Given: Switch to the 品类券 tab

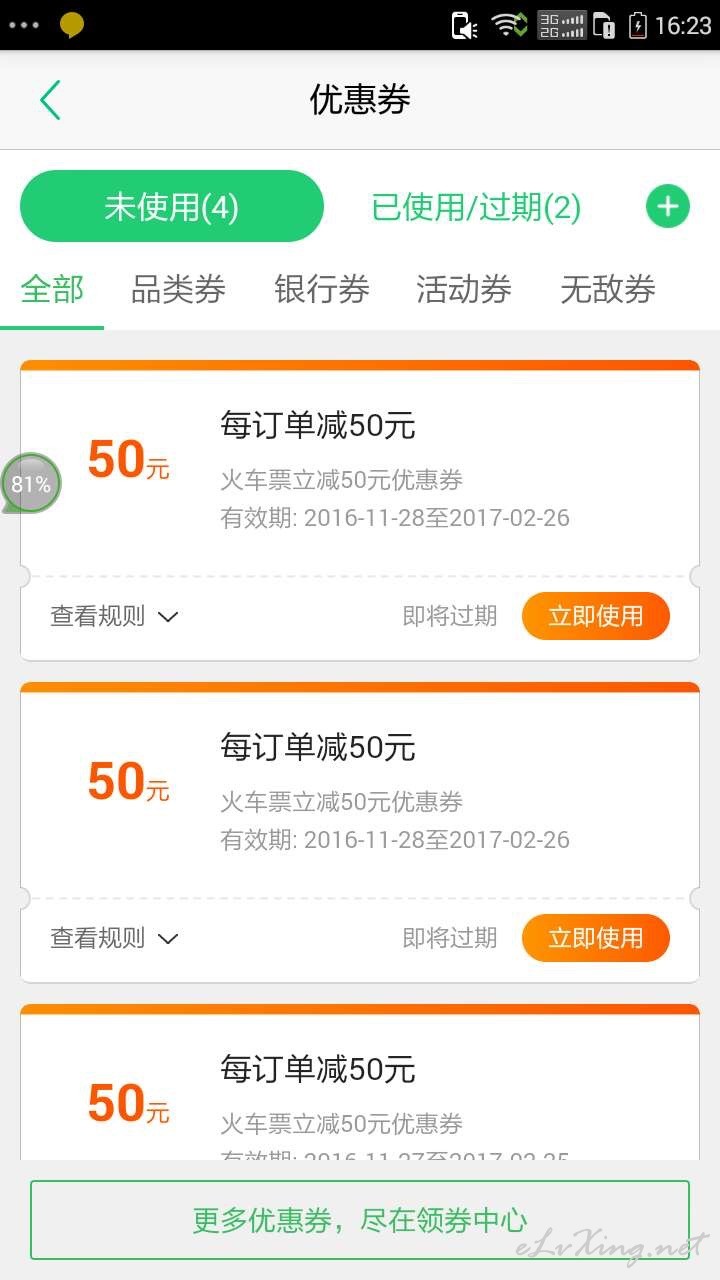Looking at the screenshot, I should 178,289.
